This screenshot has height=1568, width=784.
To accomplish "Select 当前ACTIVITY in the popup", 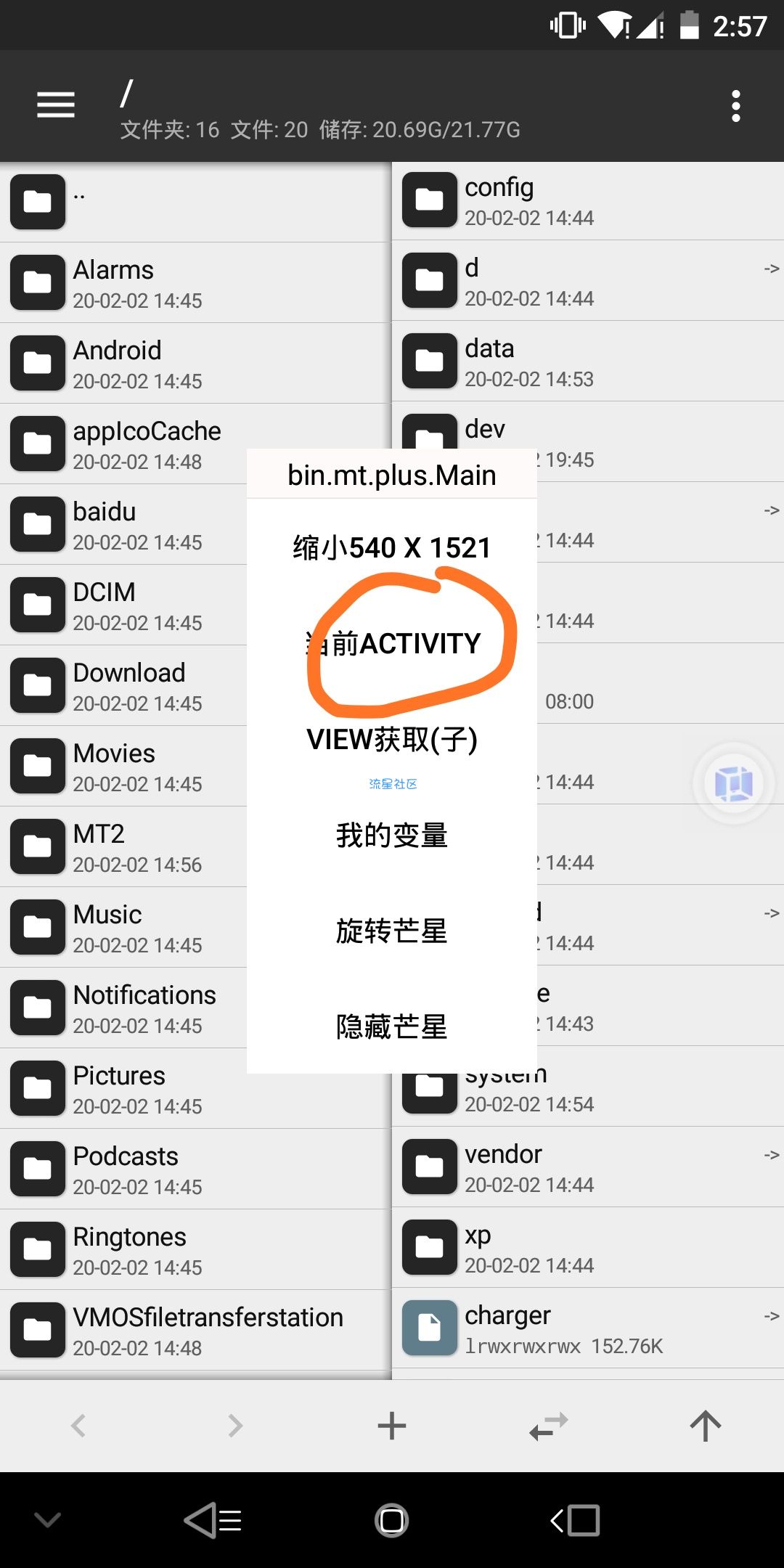I will [393, 643].
